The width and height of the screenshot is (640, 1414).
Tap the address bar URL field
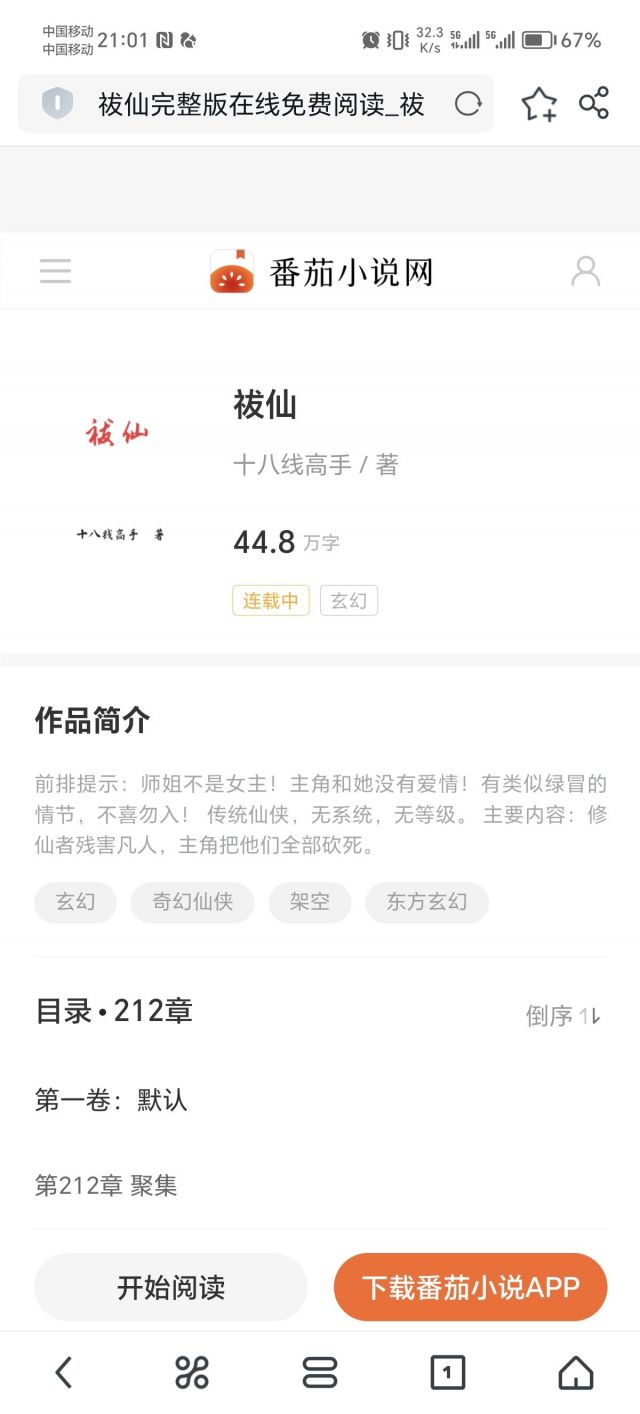(x=260, y=104)
